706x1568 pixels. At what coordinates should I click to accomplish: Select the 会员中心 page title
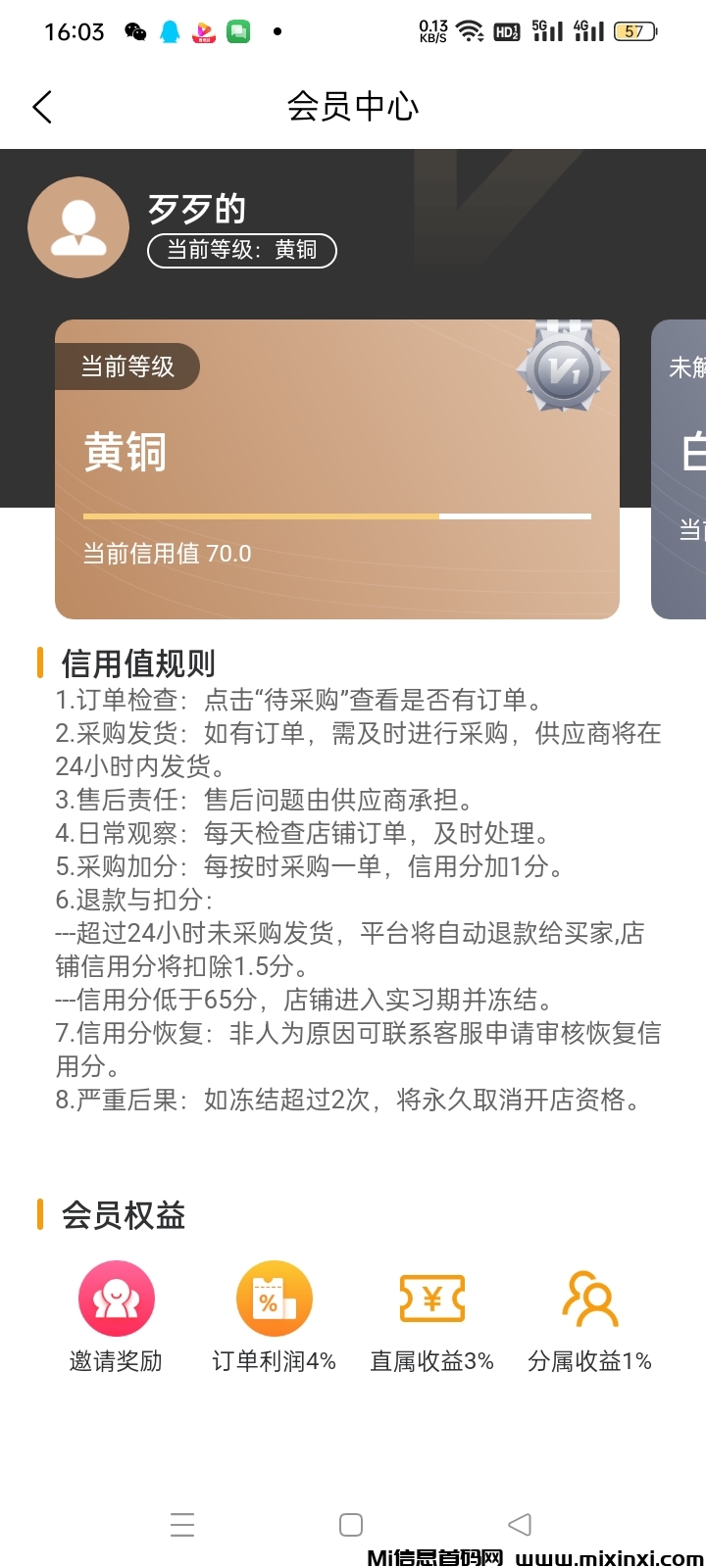pos(352,106)
